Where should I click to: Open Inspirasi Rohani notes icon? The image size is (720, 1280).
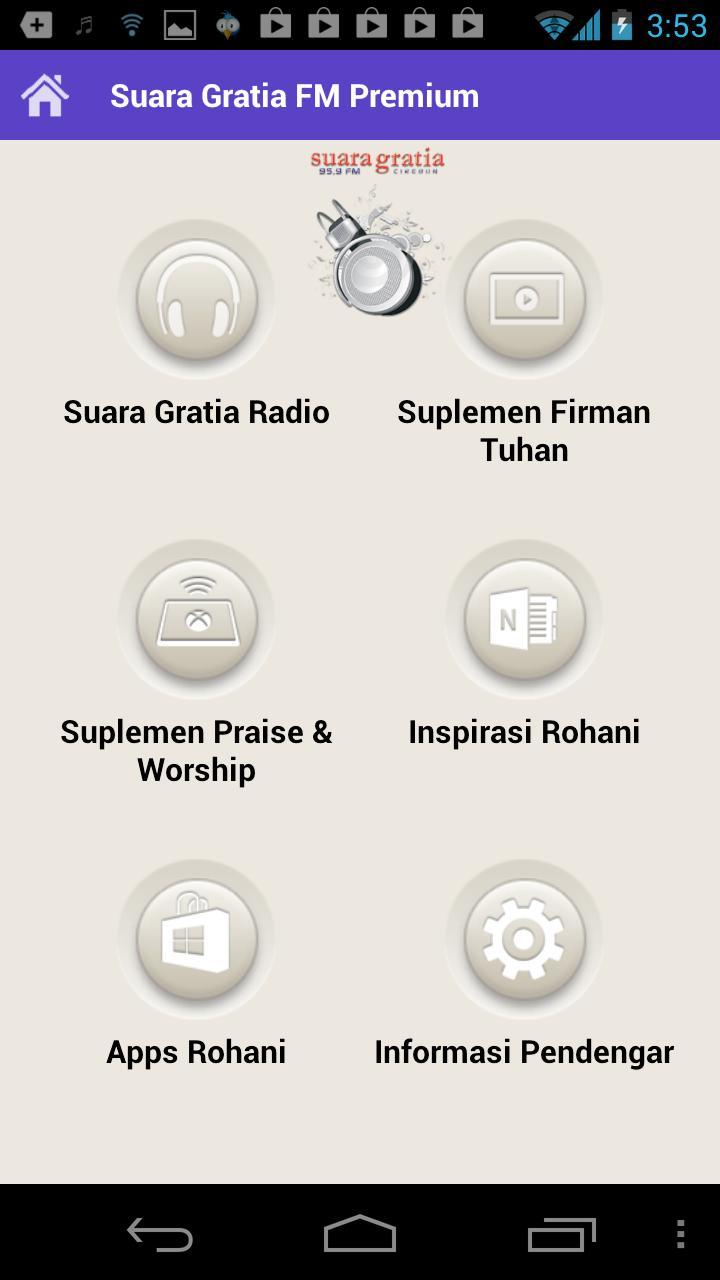[524, 618]
